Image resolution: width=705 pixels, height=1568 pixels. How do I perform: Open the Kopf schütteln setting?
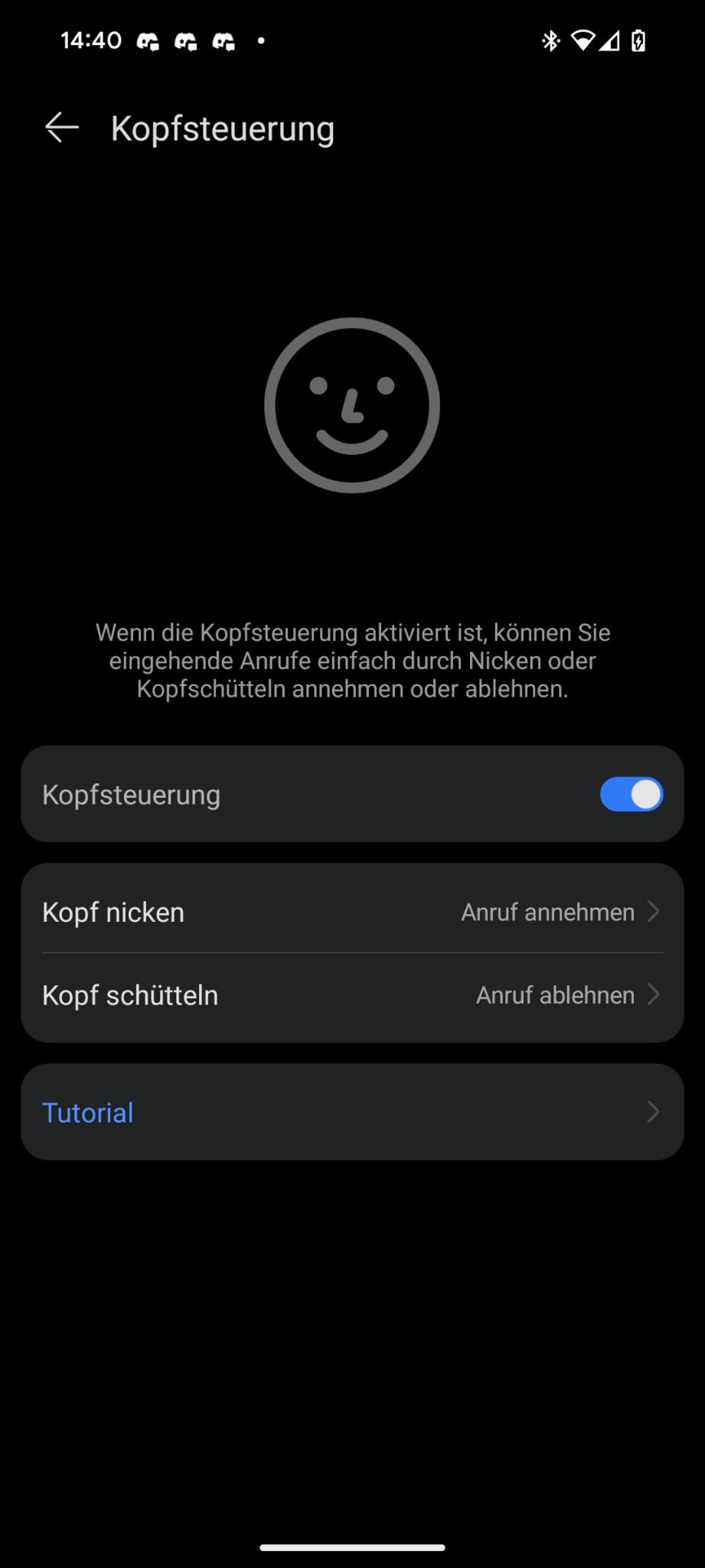tap(352, 995)
